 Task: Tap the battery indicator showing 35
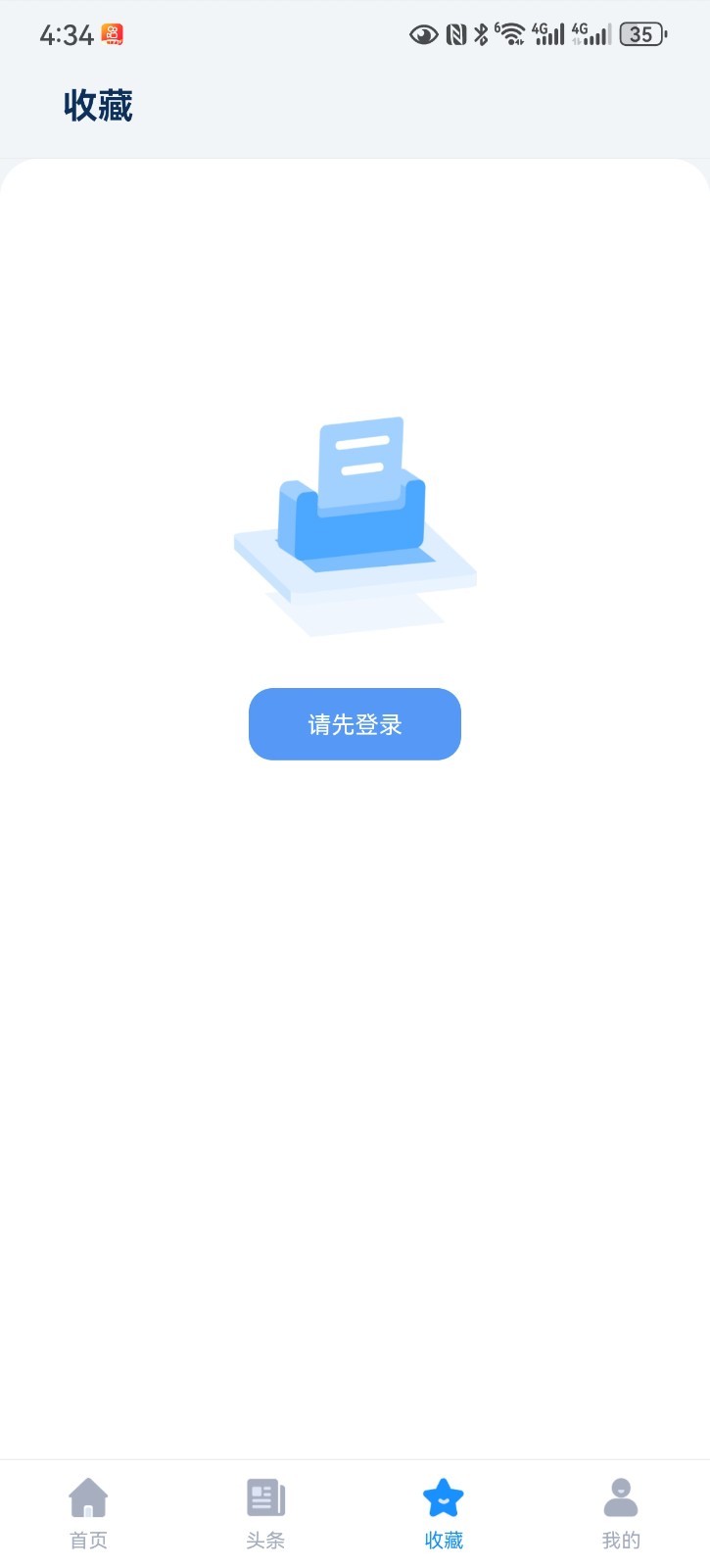(x=641, y=34)
